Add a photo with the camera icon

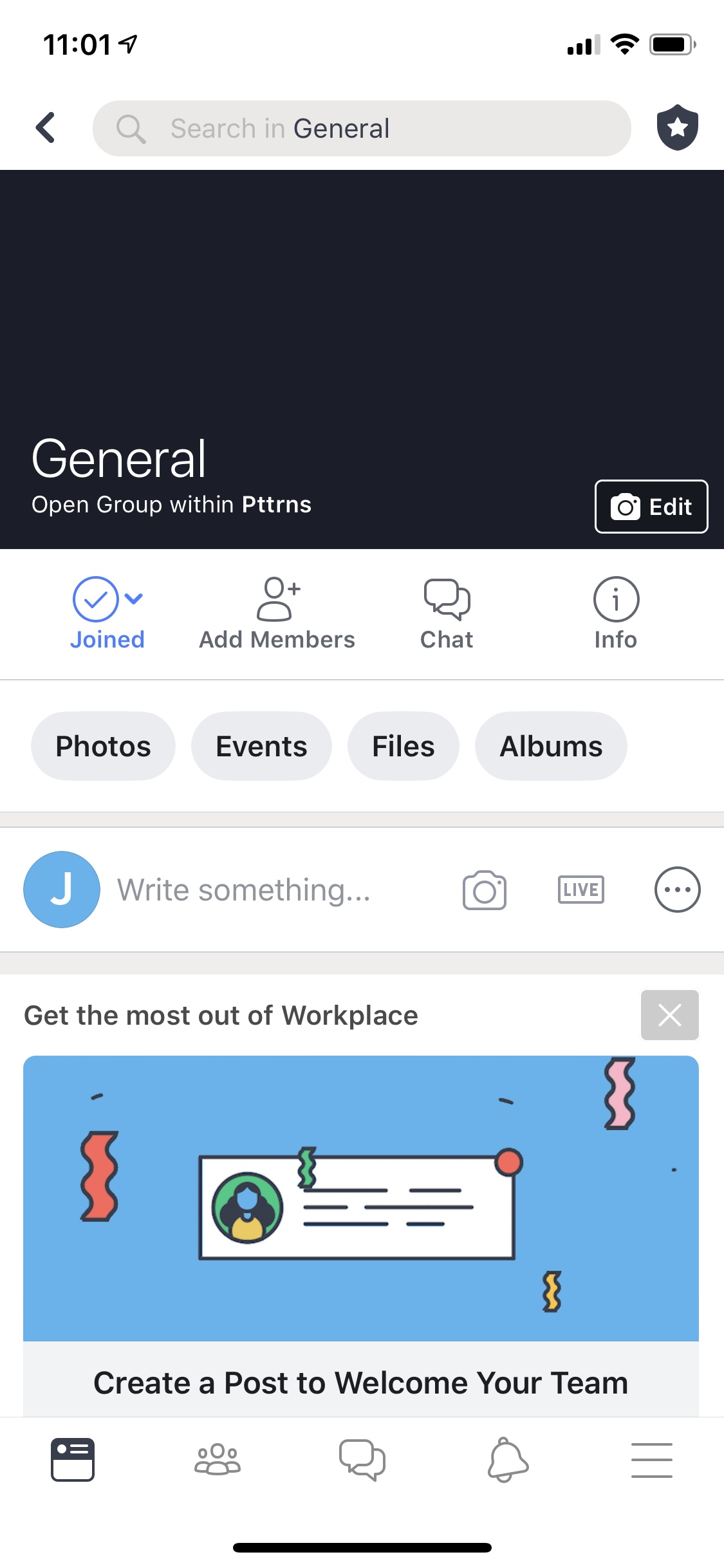click(485, 890)
